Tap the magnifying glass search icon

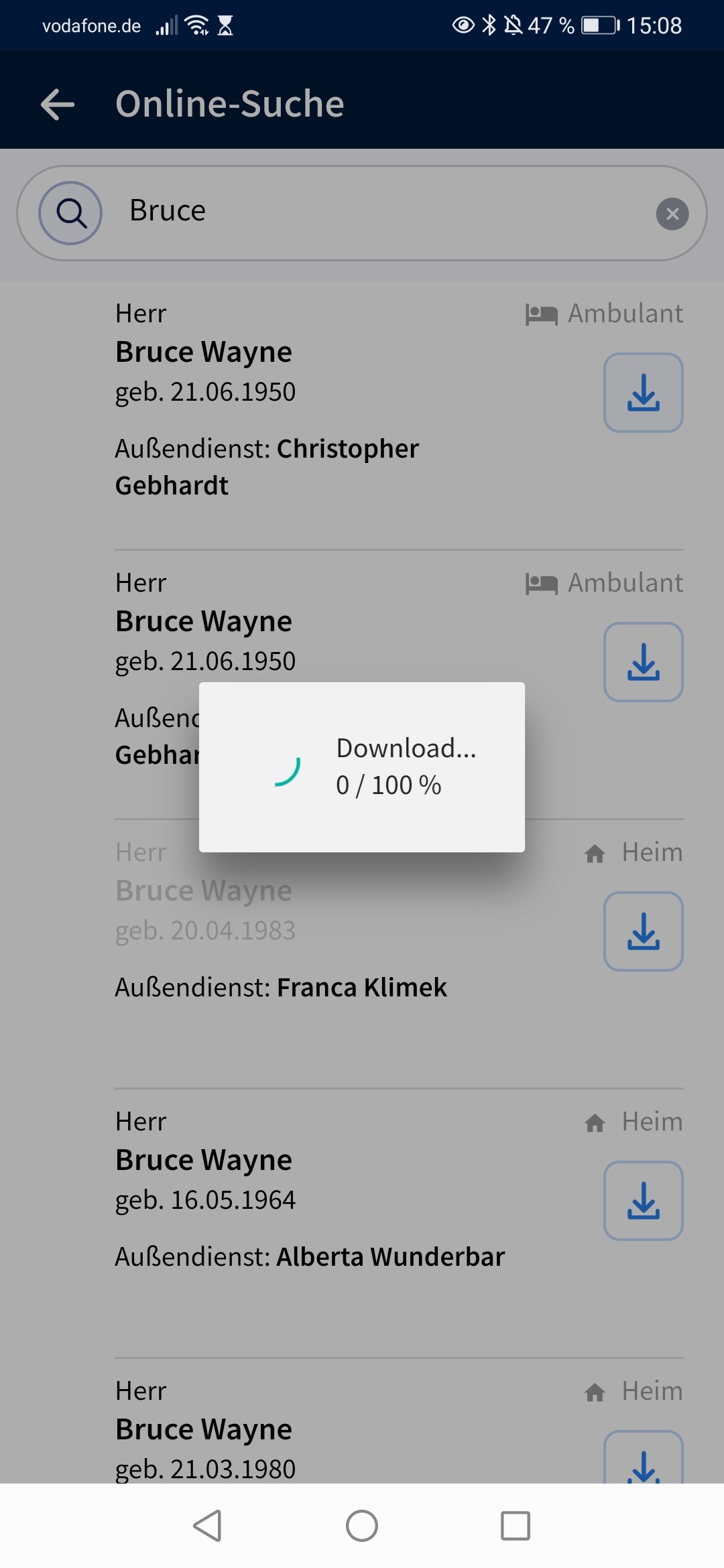(70, 213)
